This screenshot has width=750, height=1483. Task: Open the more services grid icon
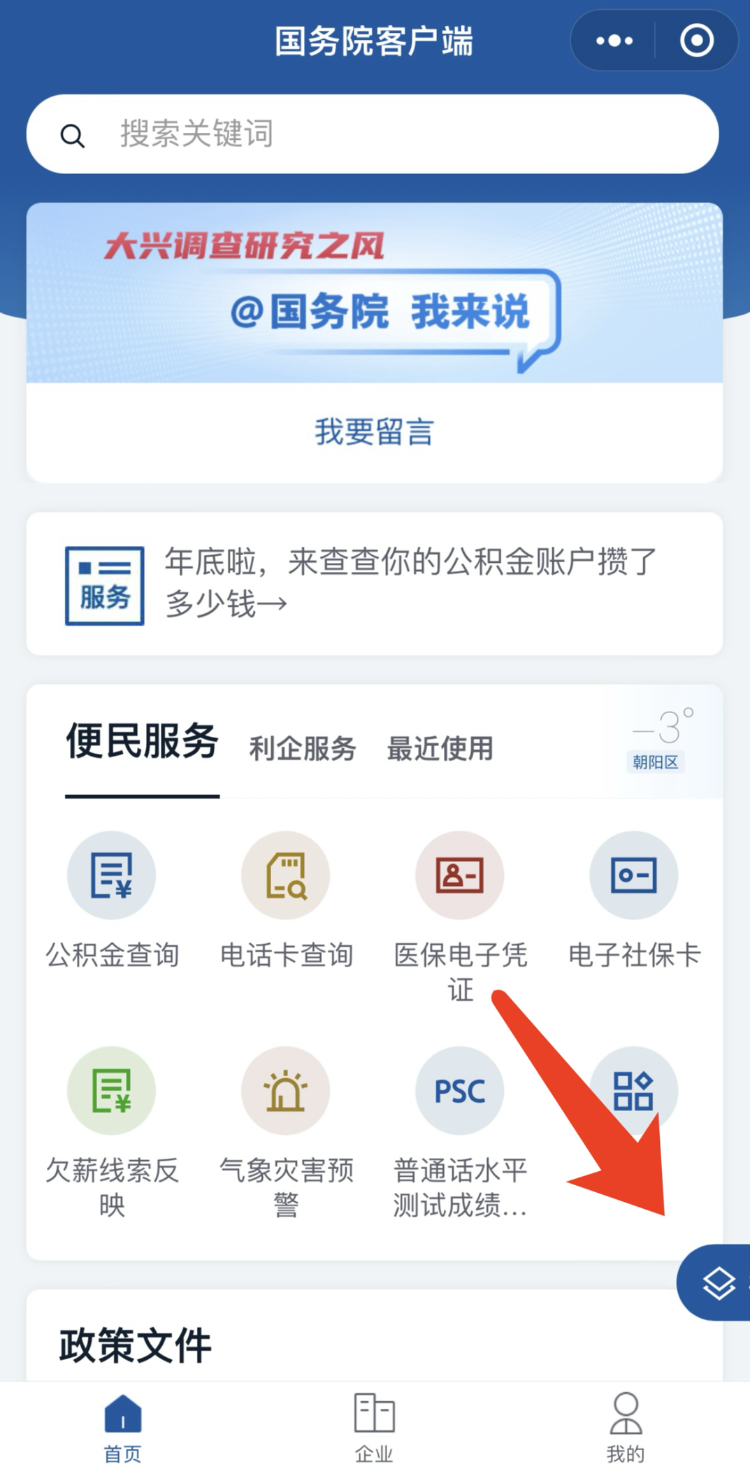tap(634, 1091)
